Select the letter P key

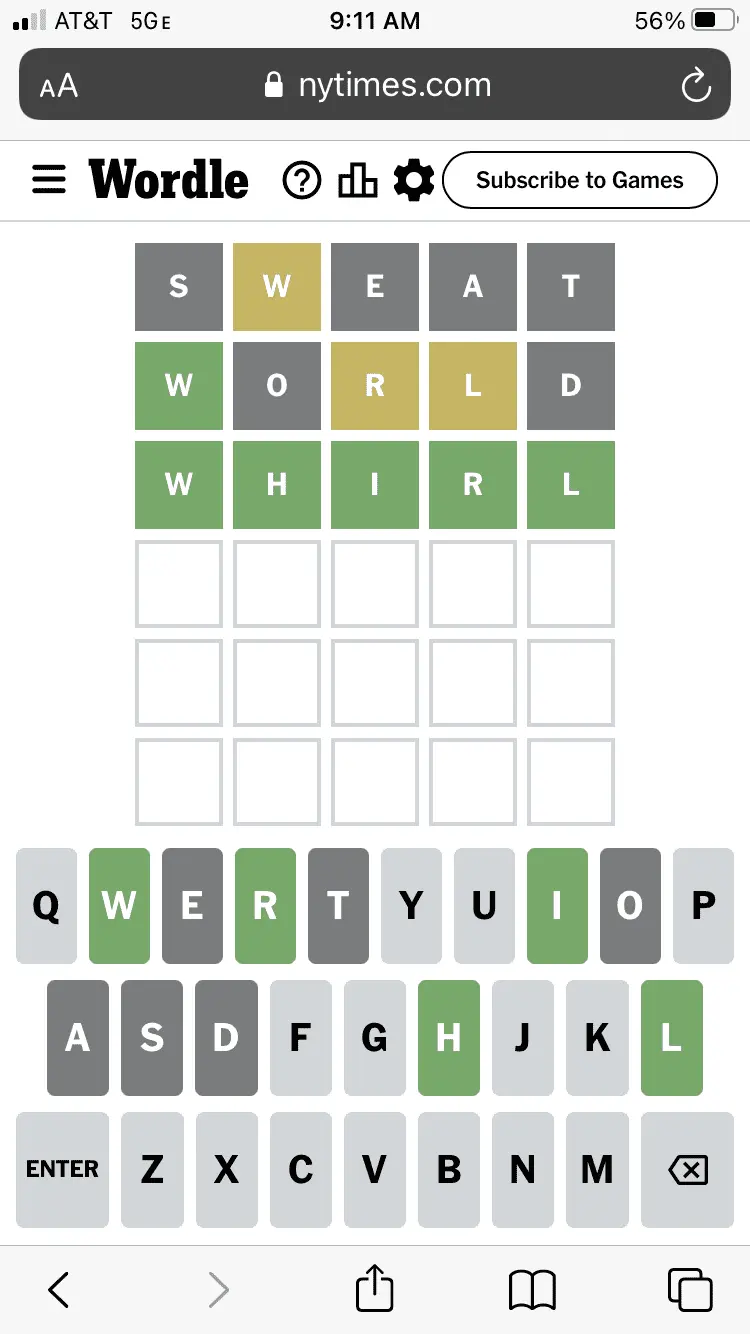[703, 906]
